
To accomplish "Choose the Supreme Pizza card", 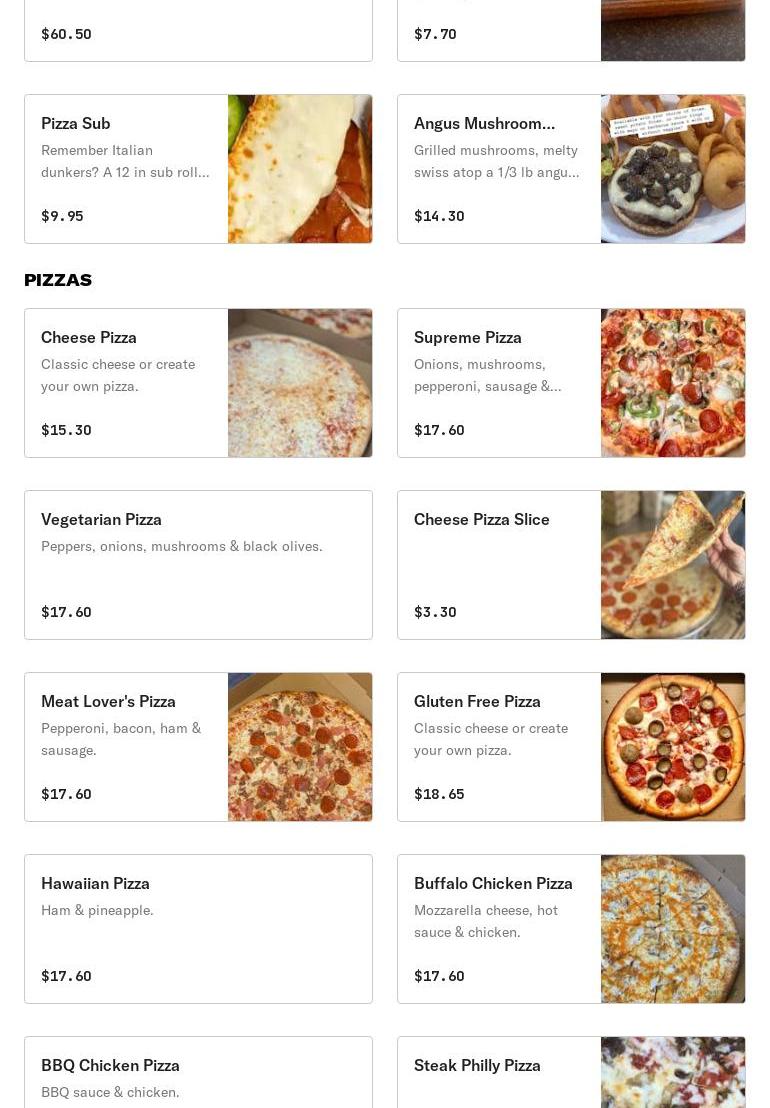I will [571, 383].
